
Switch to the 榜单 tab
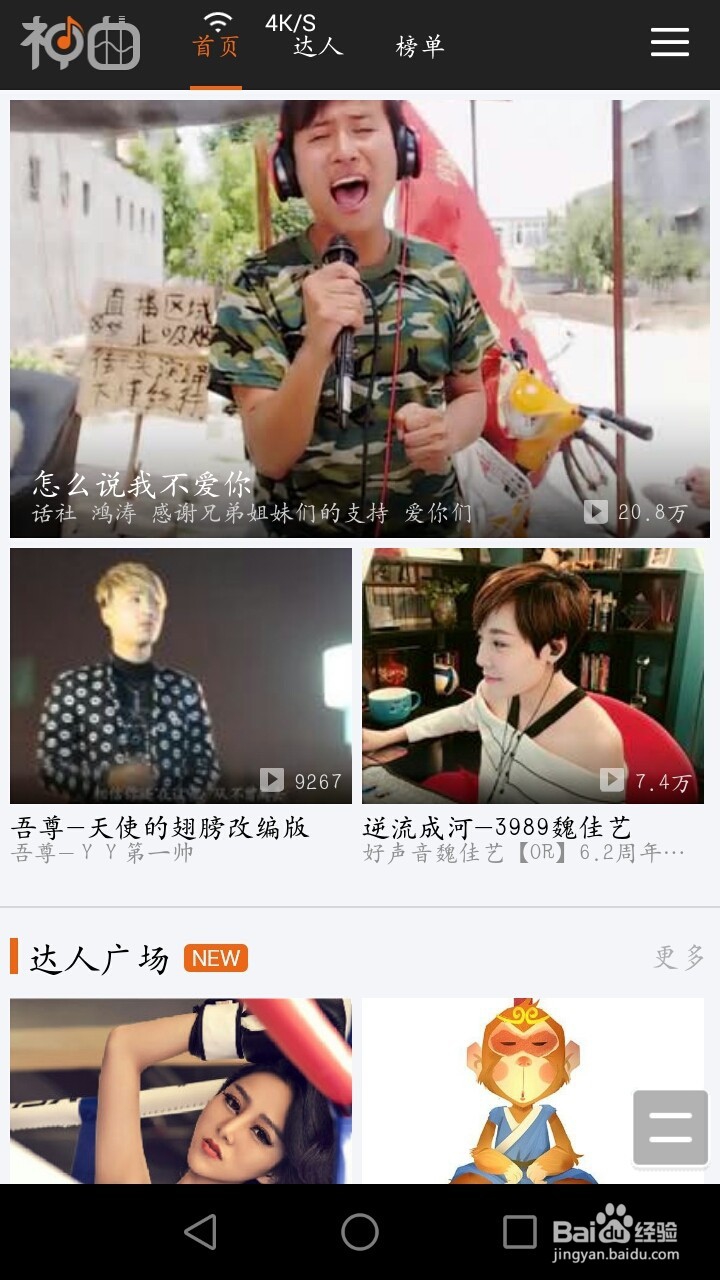[x=420, y=45]
